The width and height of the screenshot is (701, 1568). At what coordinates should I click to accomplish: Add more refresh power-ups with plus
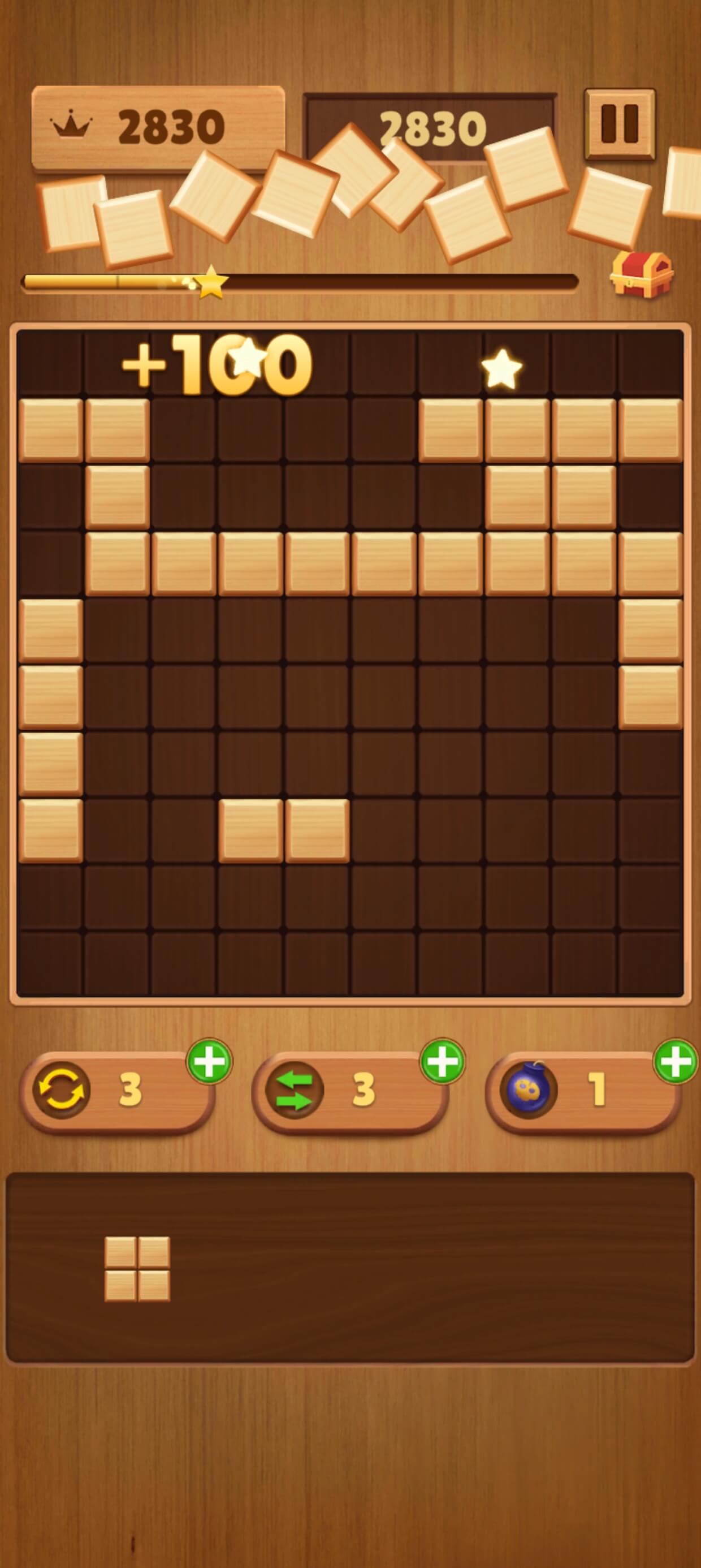209,1061
